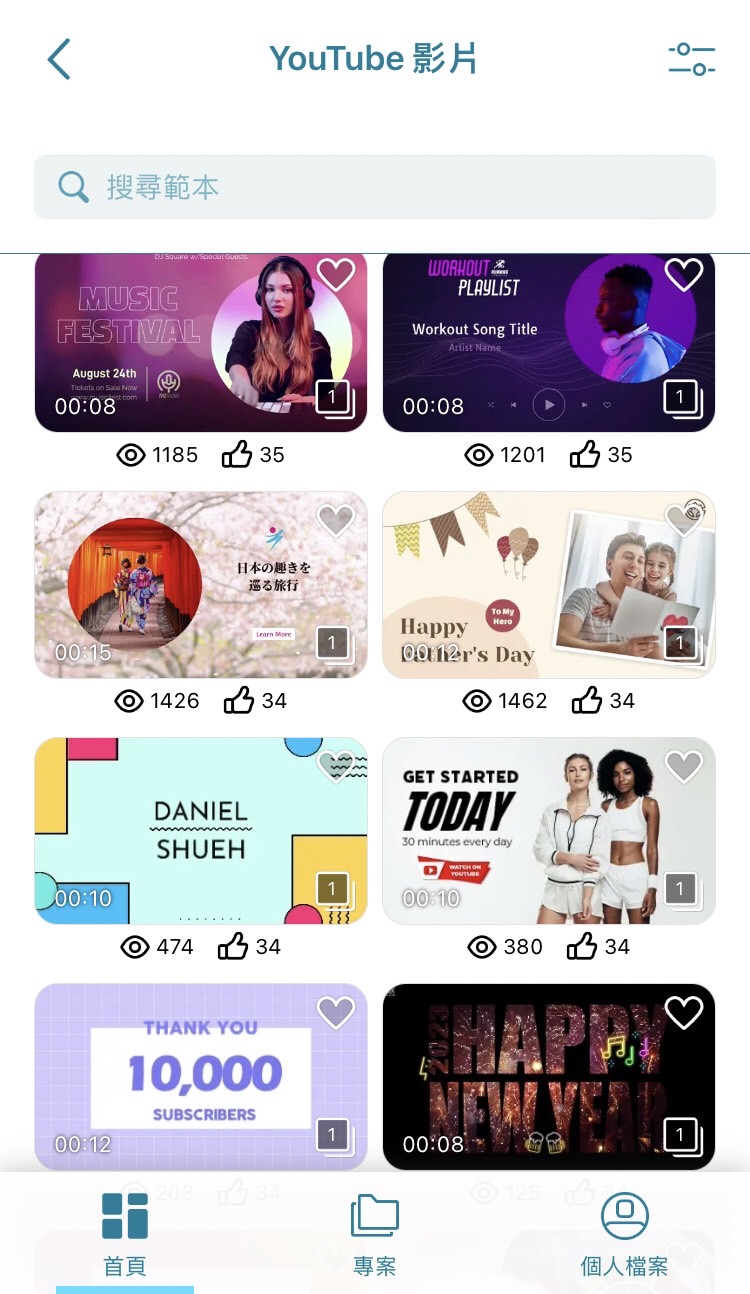Favorite the Daniel Shueh template
750x1294 pixels.
[336, 766]
